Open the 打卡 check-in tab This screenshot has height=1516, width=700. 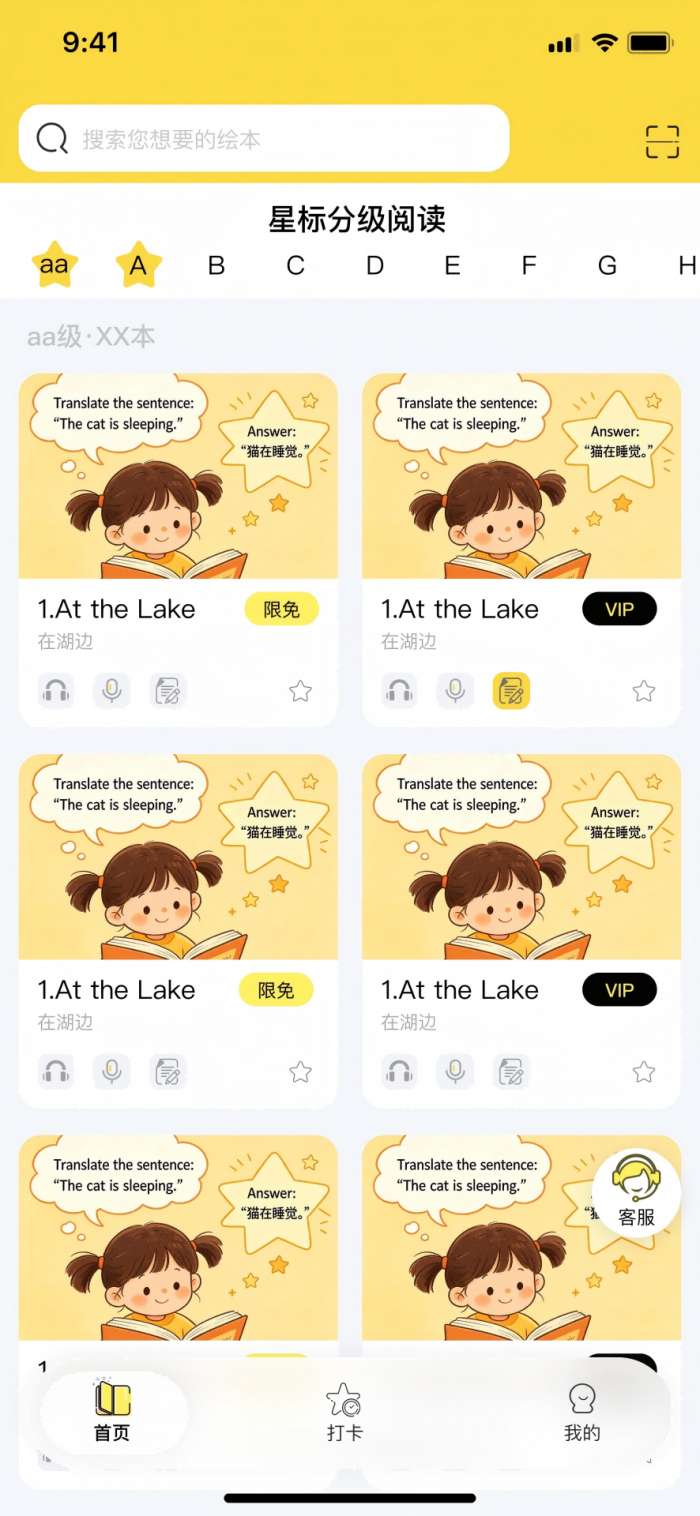pyautogui.click(x=344, y=1412)
